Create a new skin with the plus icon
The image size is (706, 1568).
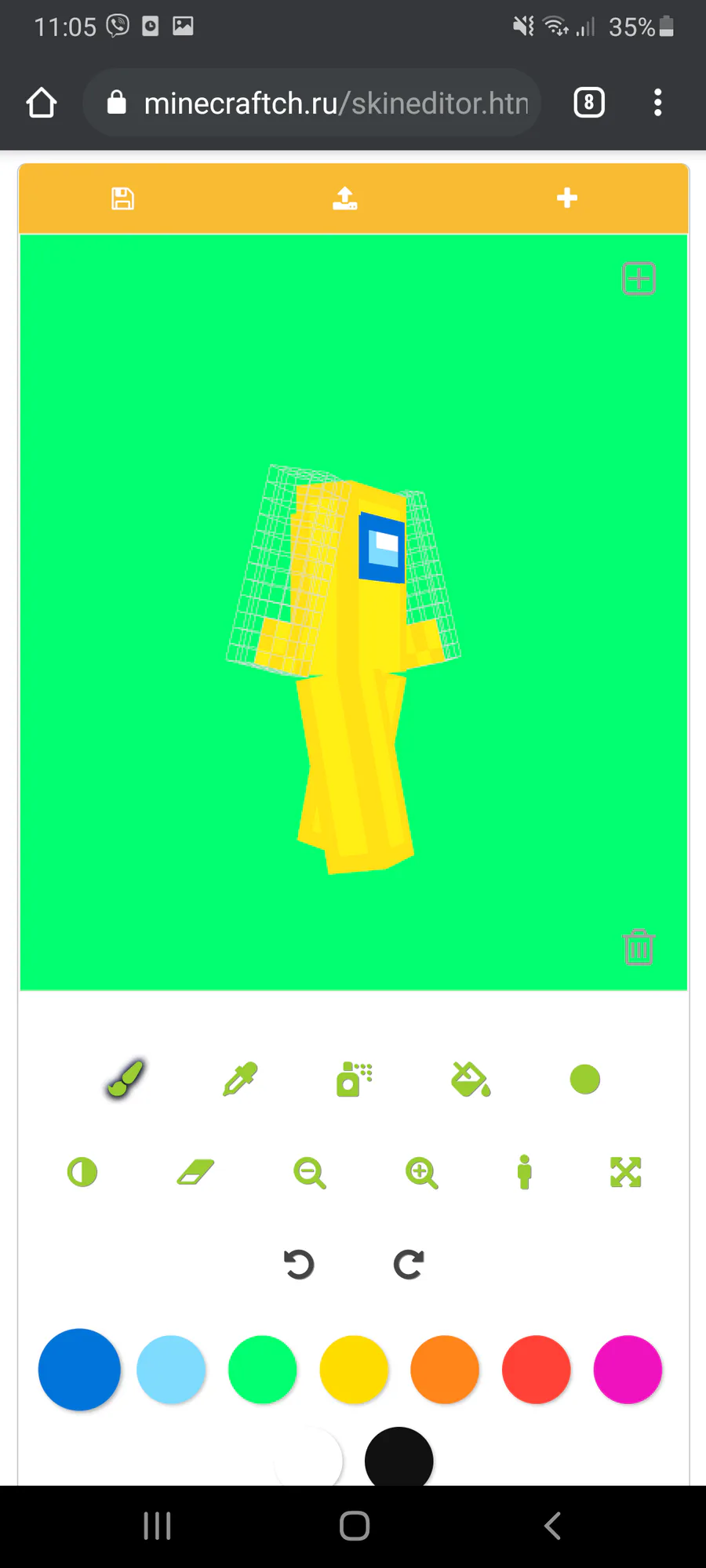pos(566,198)
